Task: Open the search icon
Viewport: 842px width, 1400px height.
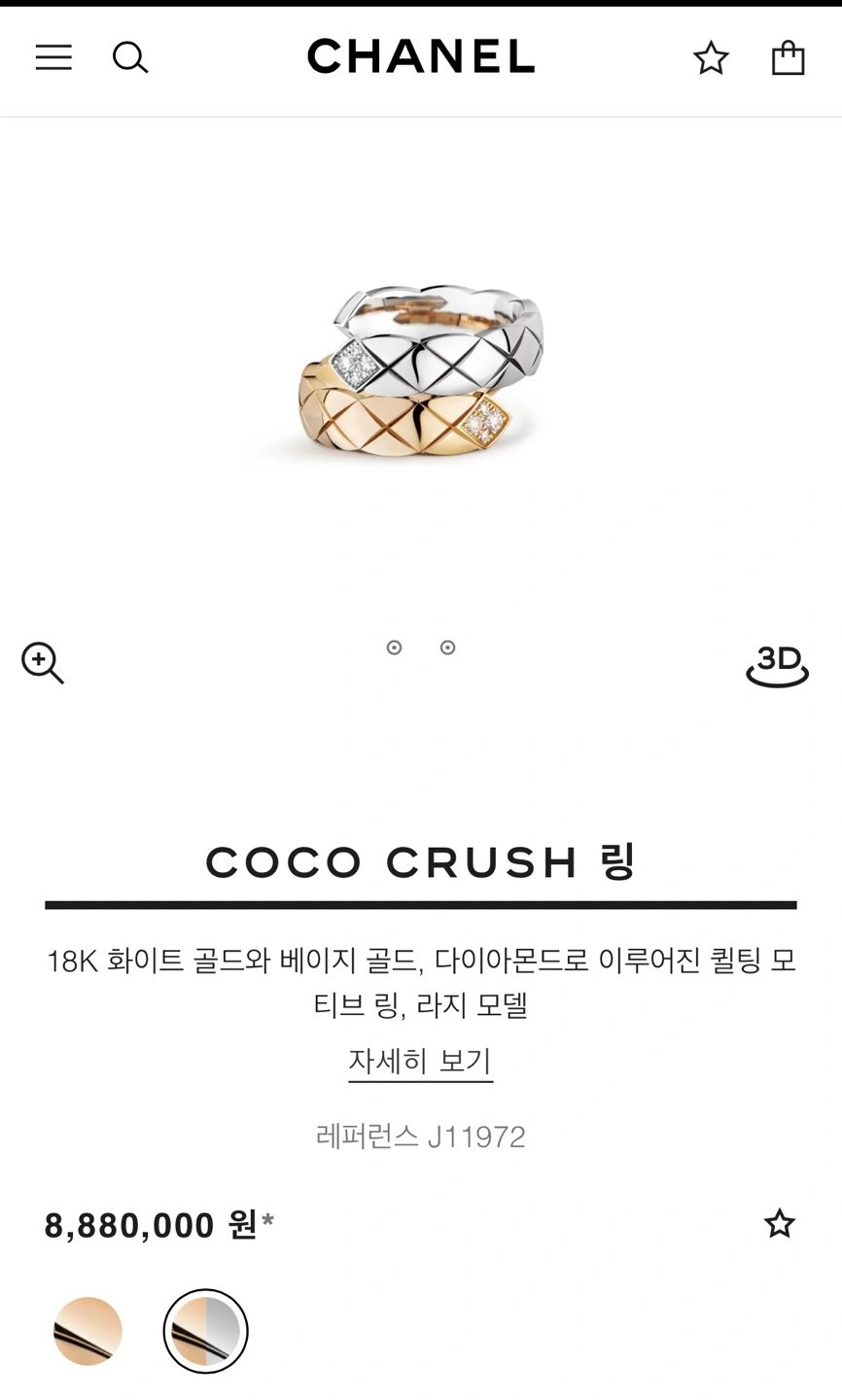Action: point(130,58)
